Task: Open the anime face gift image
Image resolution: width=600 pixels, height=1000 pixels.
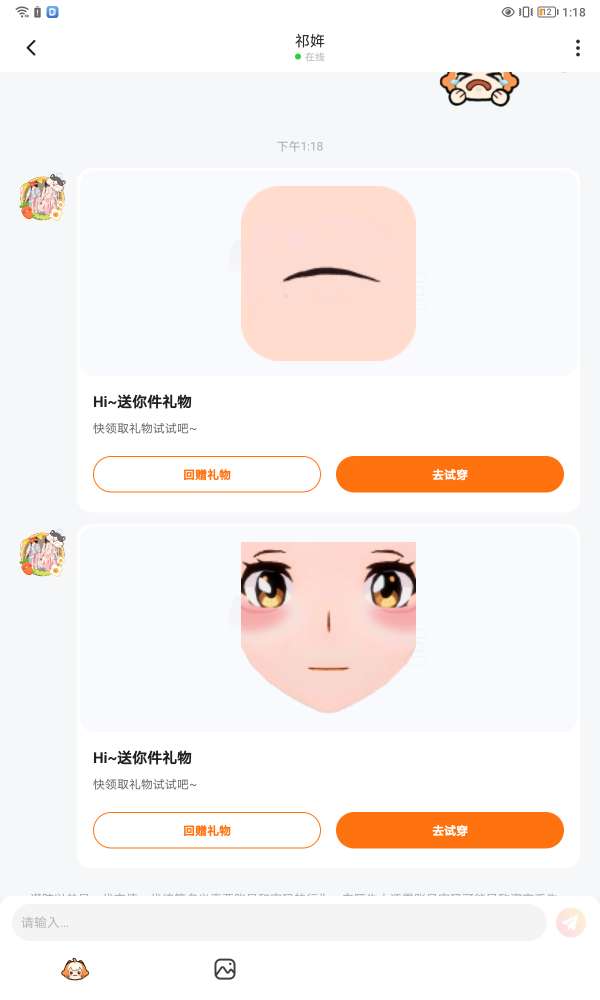Action: pyautogui.click(x=328, y=627)
